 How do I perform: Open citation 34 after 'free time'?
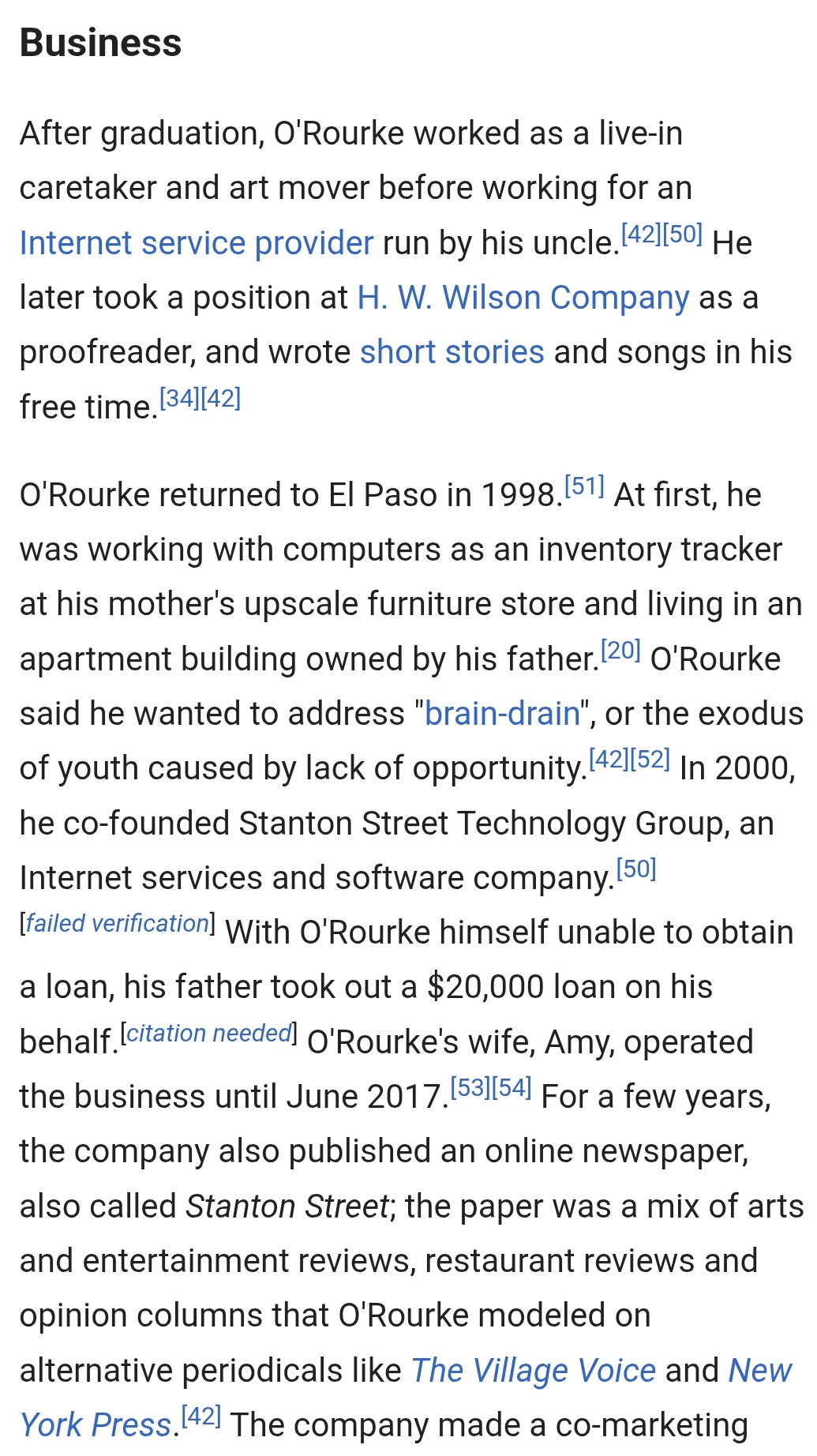[180, 399]
